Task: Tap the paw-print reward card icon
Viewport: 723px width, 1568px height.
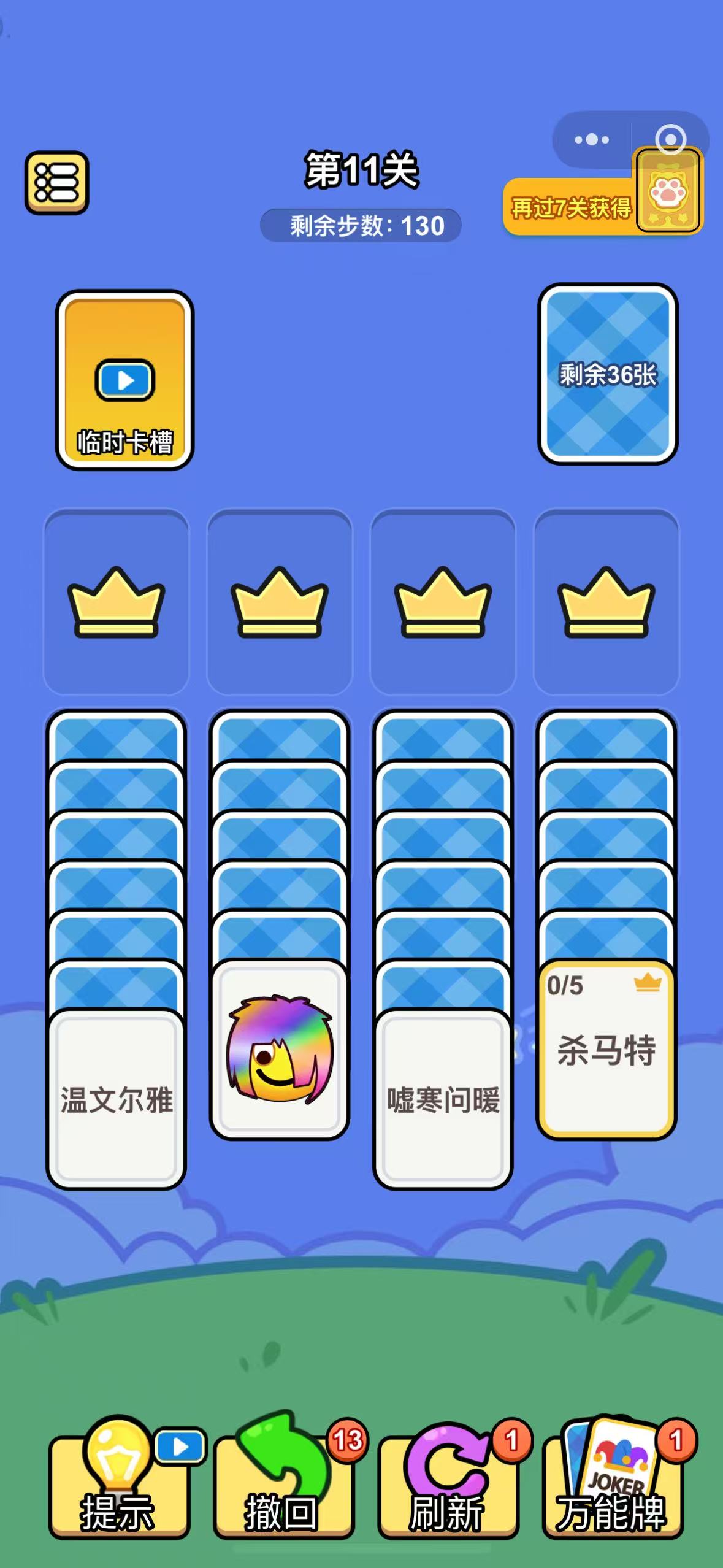Action: click(668, 192)
